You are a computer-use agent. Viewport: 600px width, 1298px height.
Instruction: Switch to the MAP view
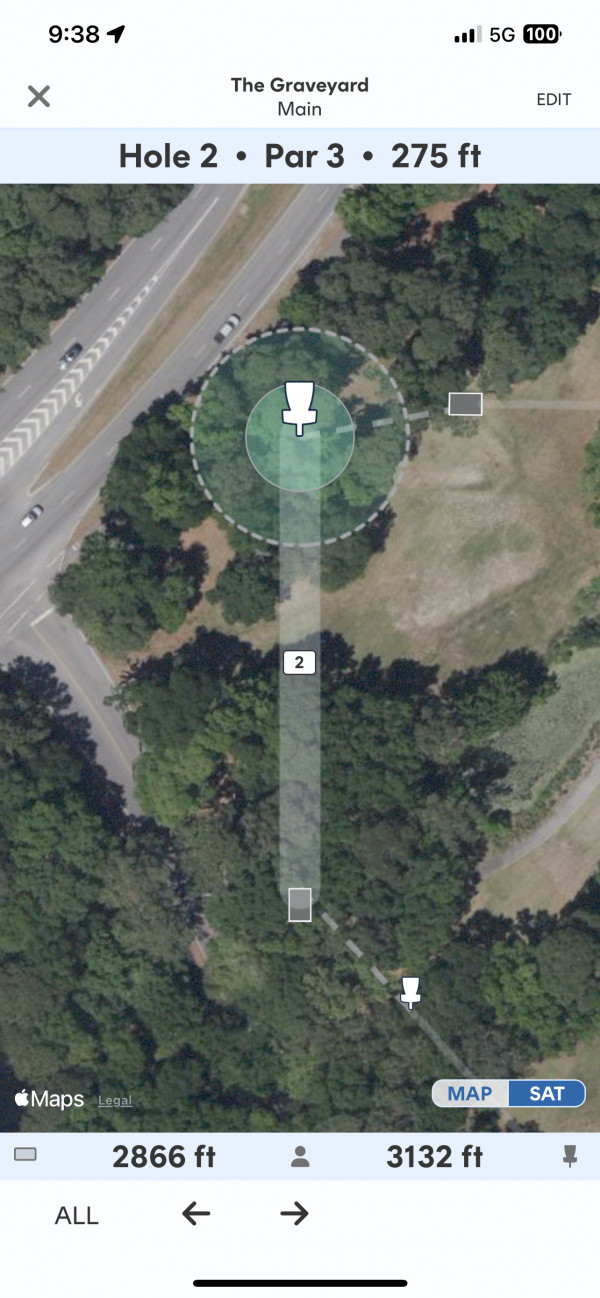(470, 1093)
